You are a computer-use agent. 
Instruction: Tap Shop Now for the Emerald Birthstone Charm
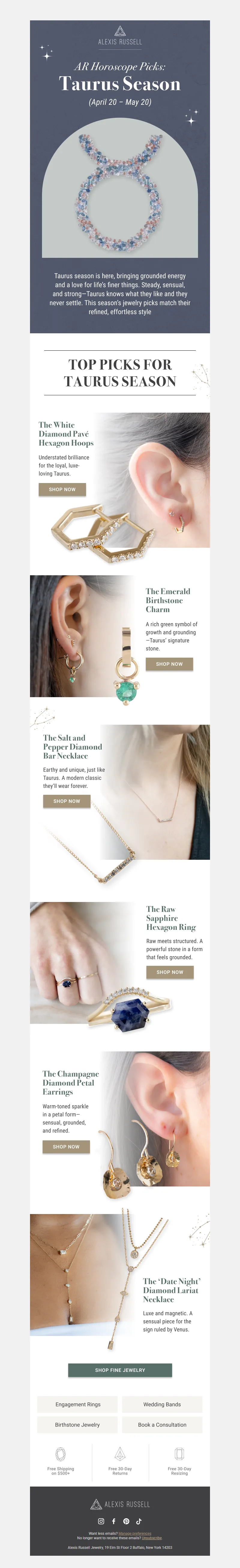tap(169, 664)
